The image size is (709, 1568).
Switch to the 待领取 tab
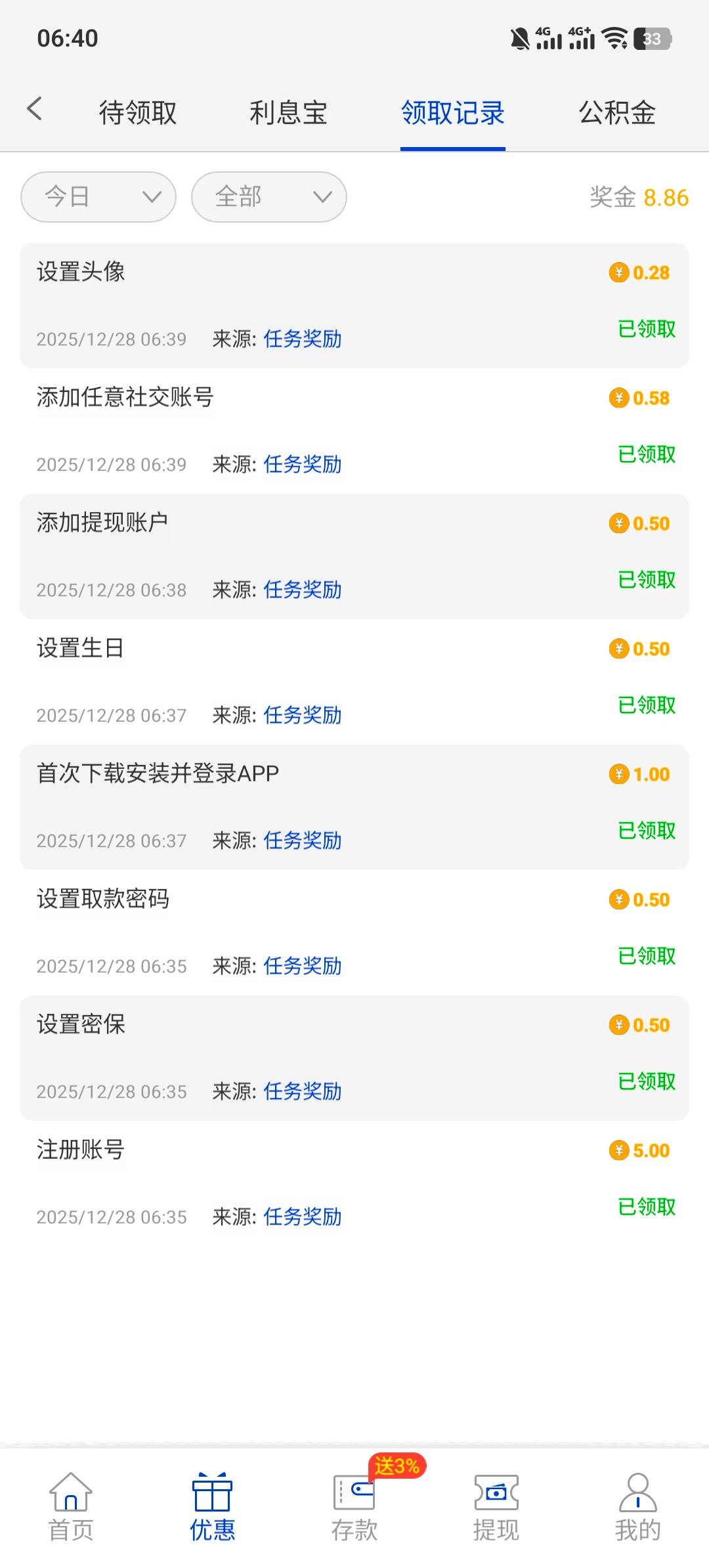(138, 112)
